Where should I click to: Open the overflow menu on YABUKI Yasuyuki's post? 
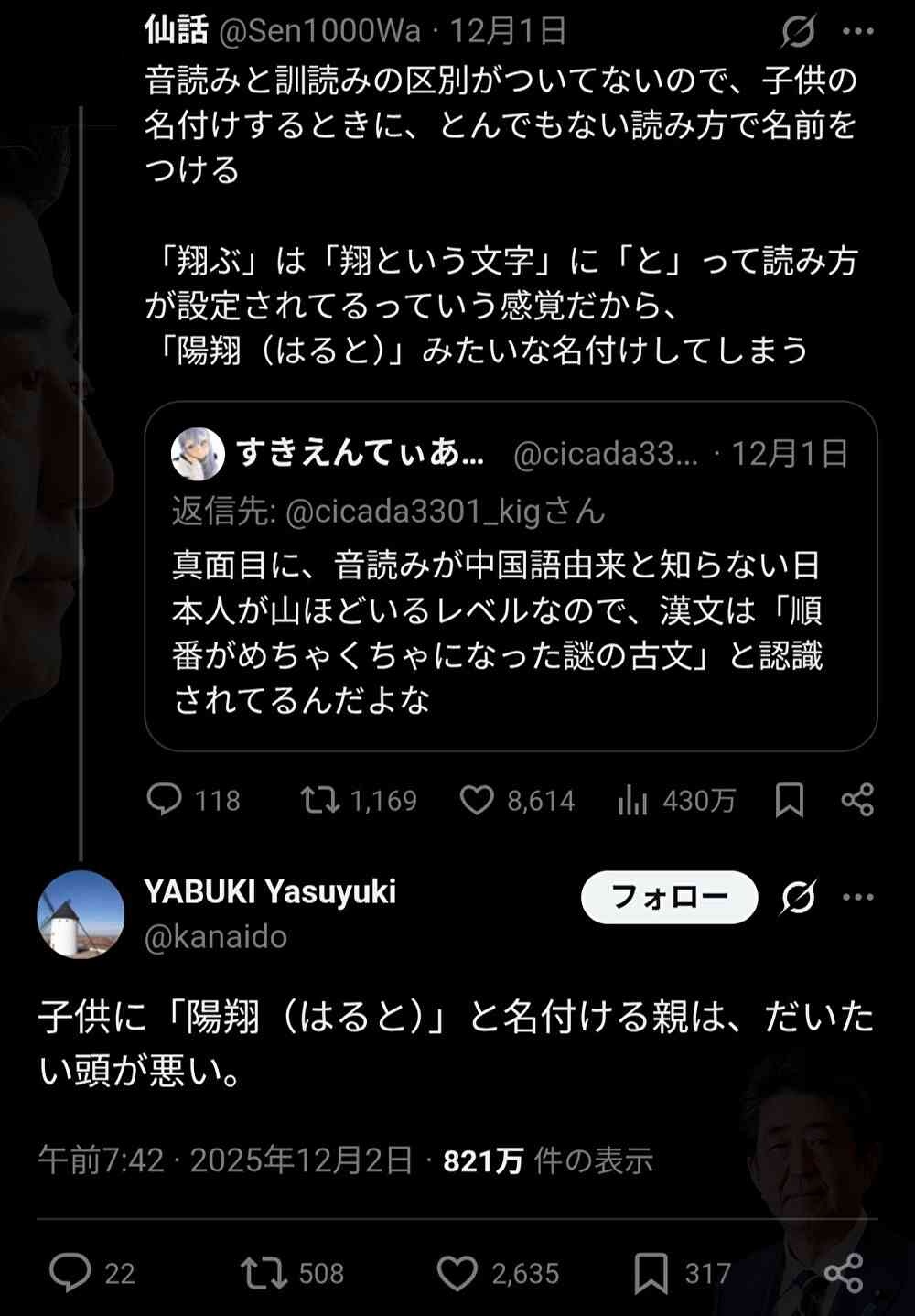[857, 897]
